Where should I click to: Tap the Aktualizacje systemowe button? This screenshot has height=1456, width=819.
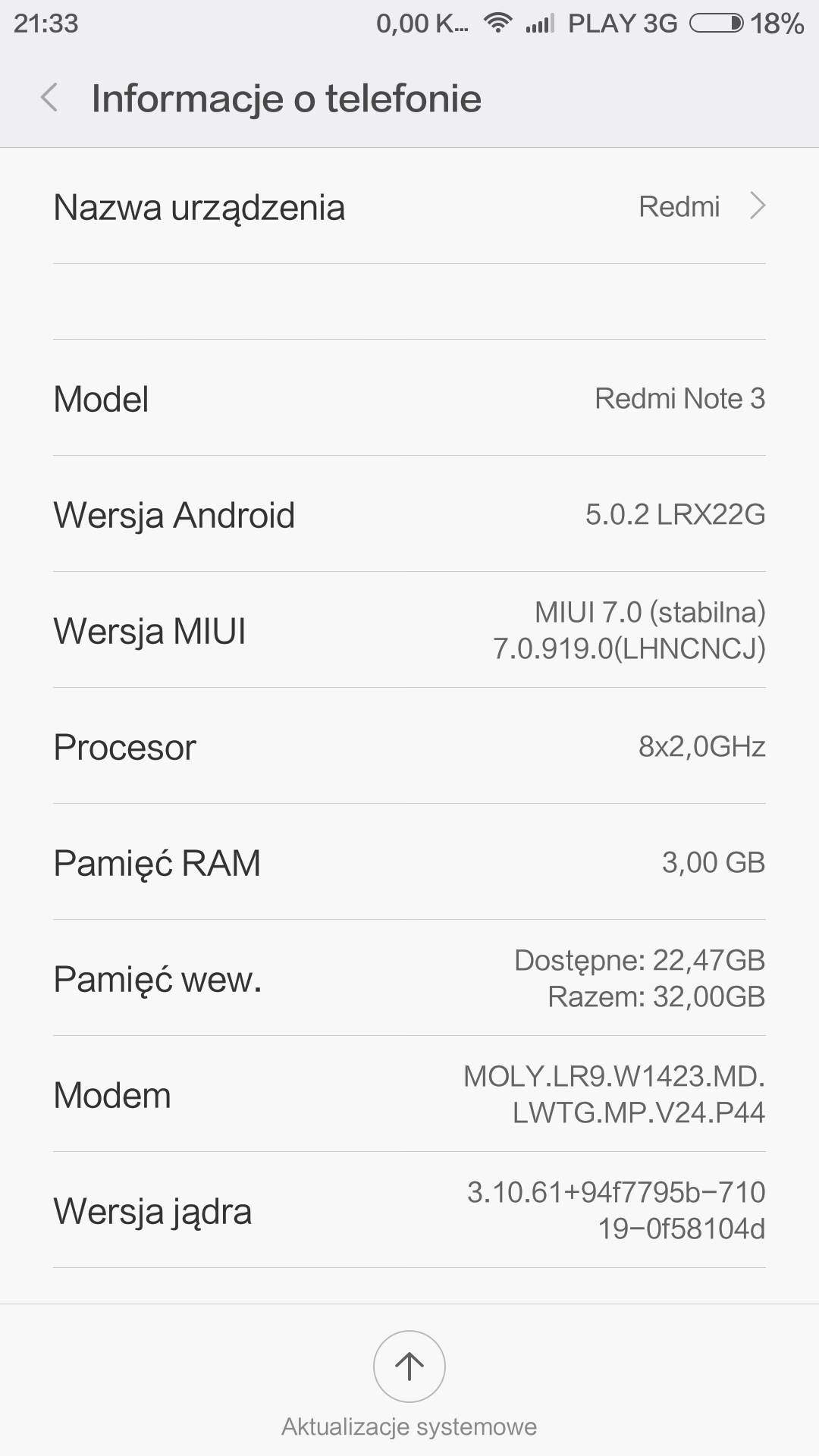click(409, 1367)
